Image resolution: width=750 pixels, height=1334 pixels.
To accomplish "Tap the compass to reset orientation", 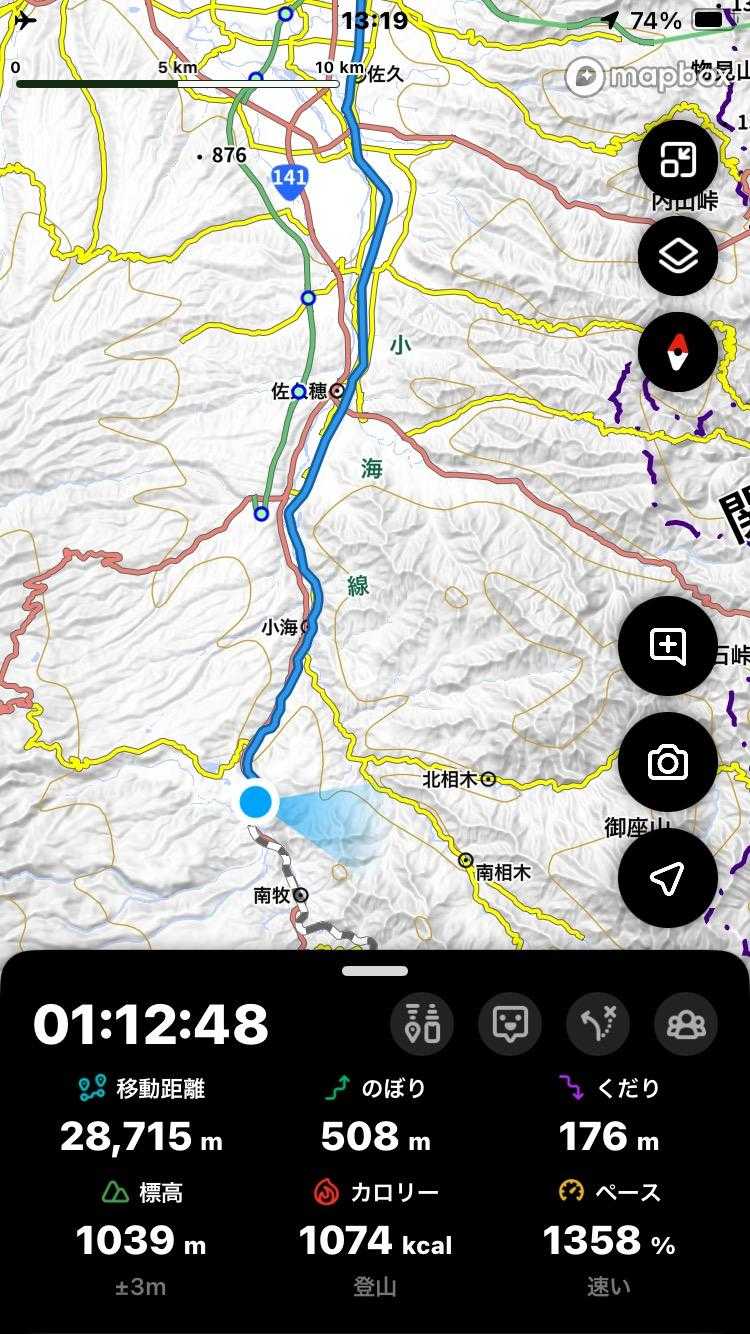I will (x=678, y=352).
